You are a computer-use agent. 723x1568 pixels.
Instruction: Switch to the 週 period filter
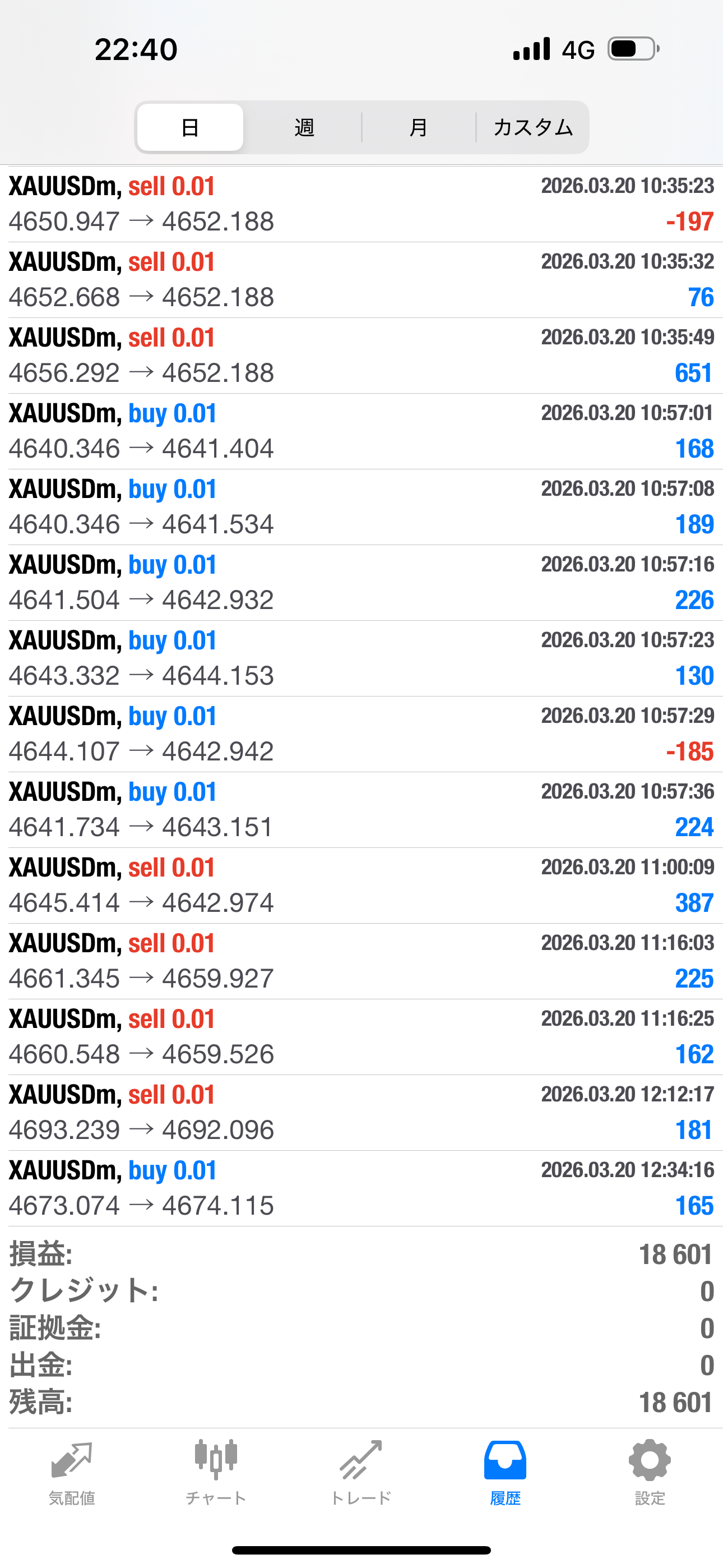coord(304,127)
